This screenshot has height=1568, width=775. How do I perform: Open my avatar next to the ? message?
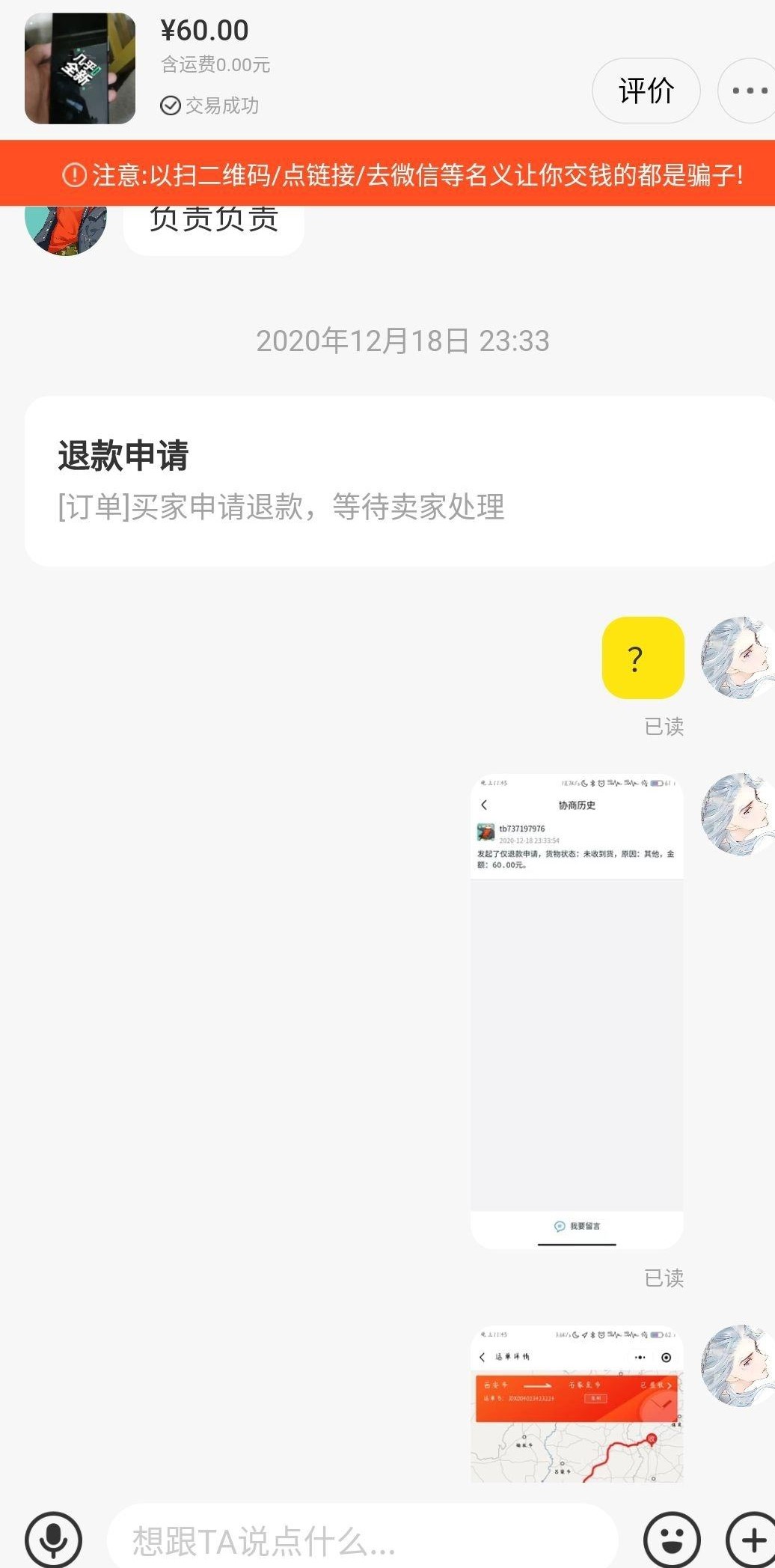738,658
